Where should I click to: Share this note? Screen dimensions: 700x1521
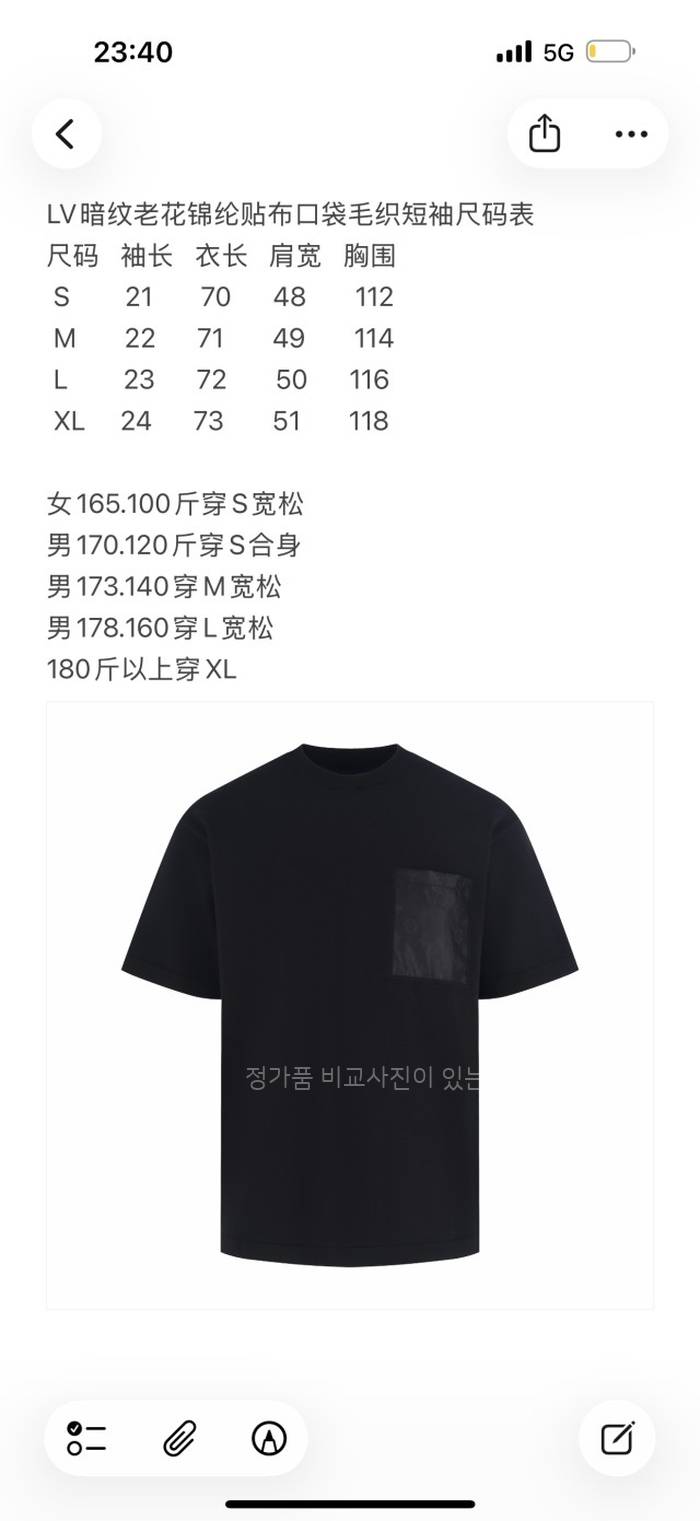point(544,134)
